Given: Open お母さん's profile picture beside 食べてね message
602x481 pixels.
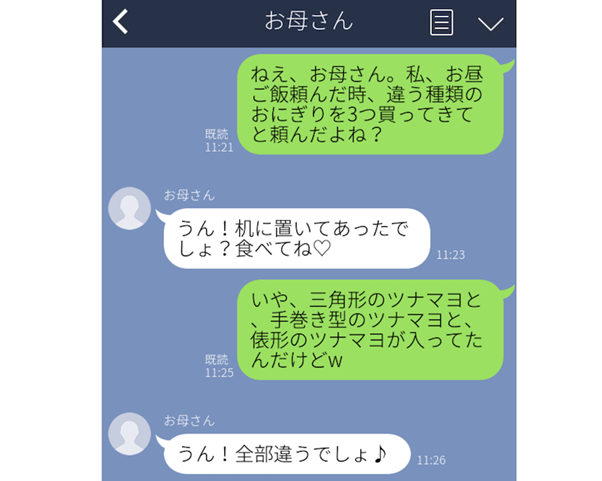Looking at the screenshot, I should click(129, 208).
